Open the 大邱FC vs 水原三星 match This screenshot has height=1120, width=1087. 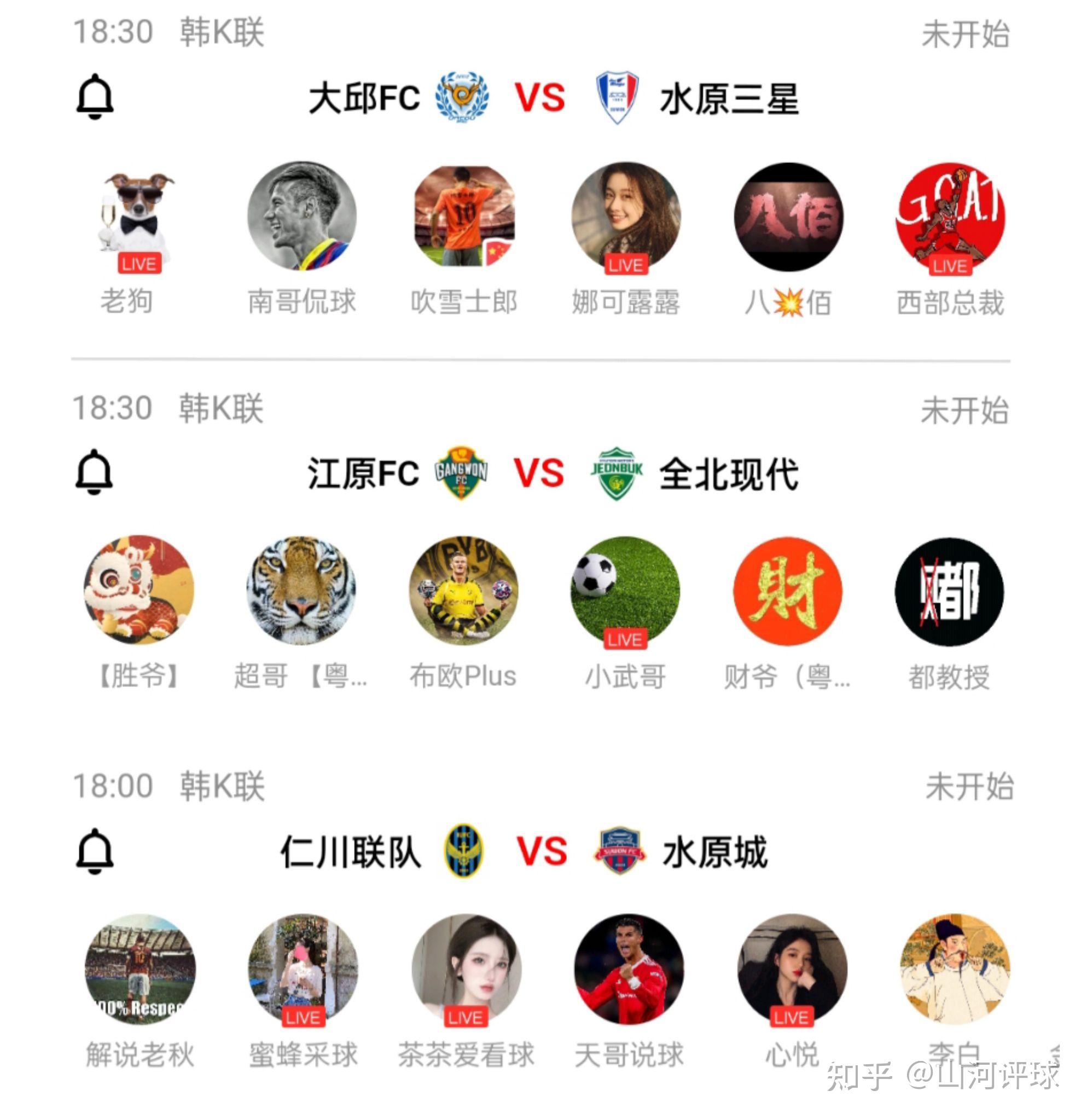point(540,98)
